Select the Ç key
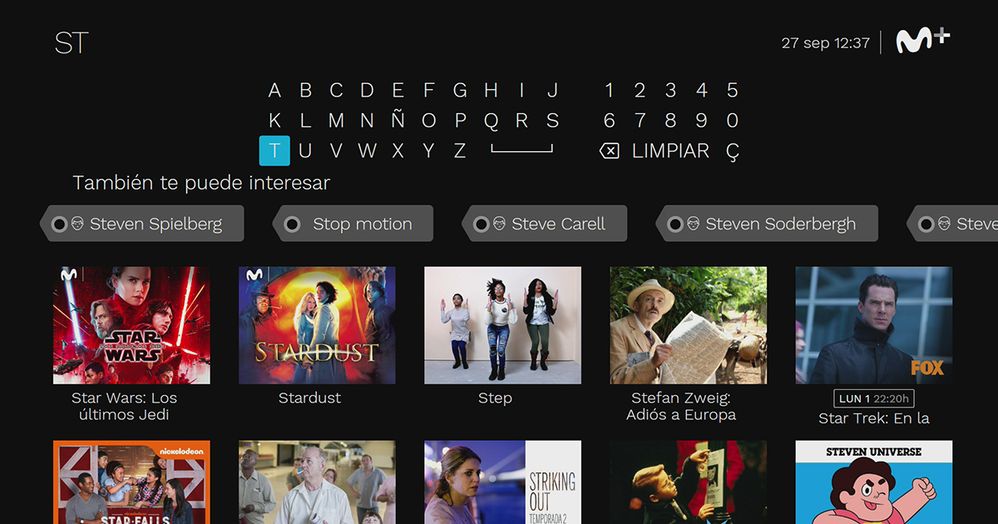This screenshot has width=998, height=524. point(732,151)
